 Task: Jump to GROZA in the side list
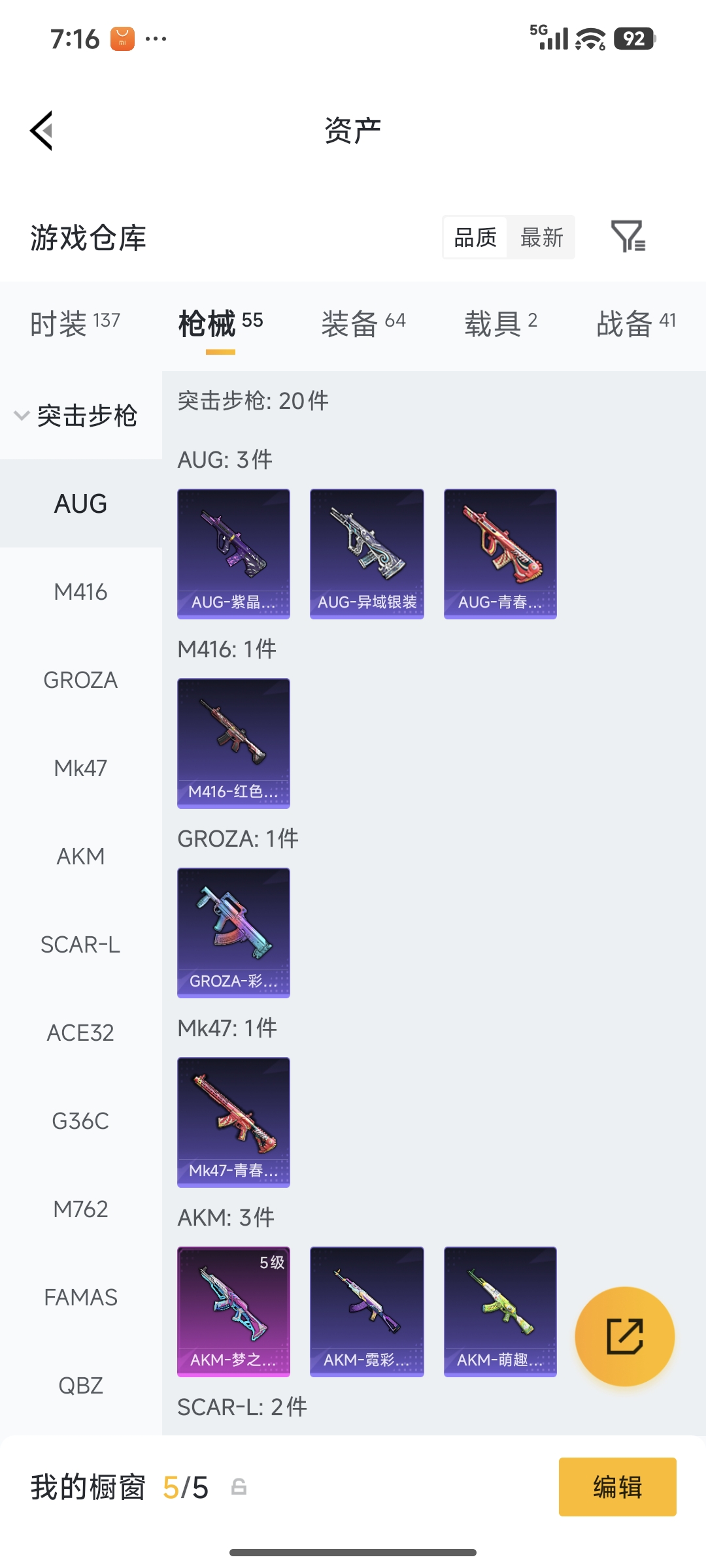80,680
